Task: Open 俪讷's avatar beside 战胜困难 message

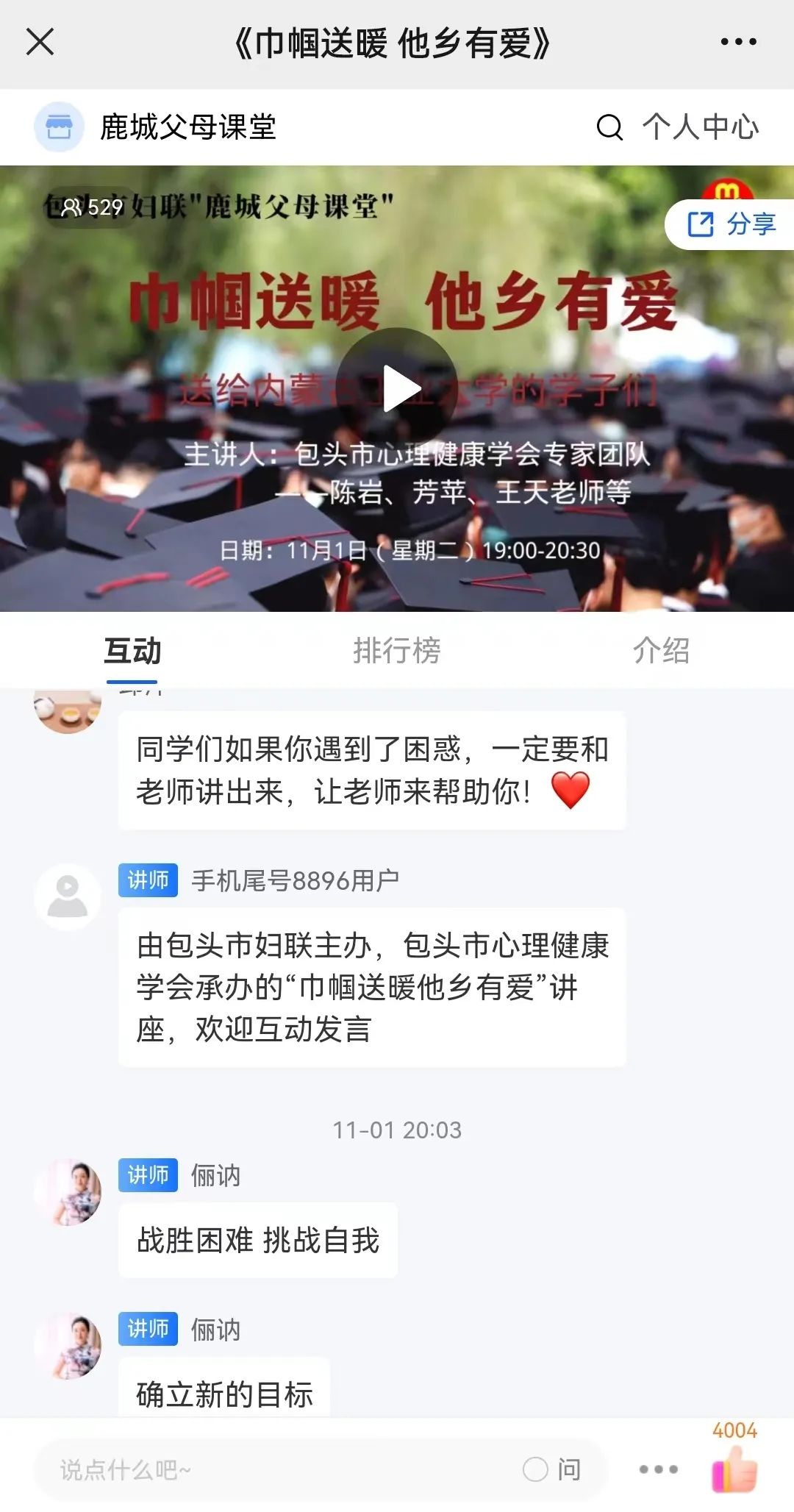Action: point(68,1192)
